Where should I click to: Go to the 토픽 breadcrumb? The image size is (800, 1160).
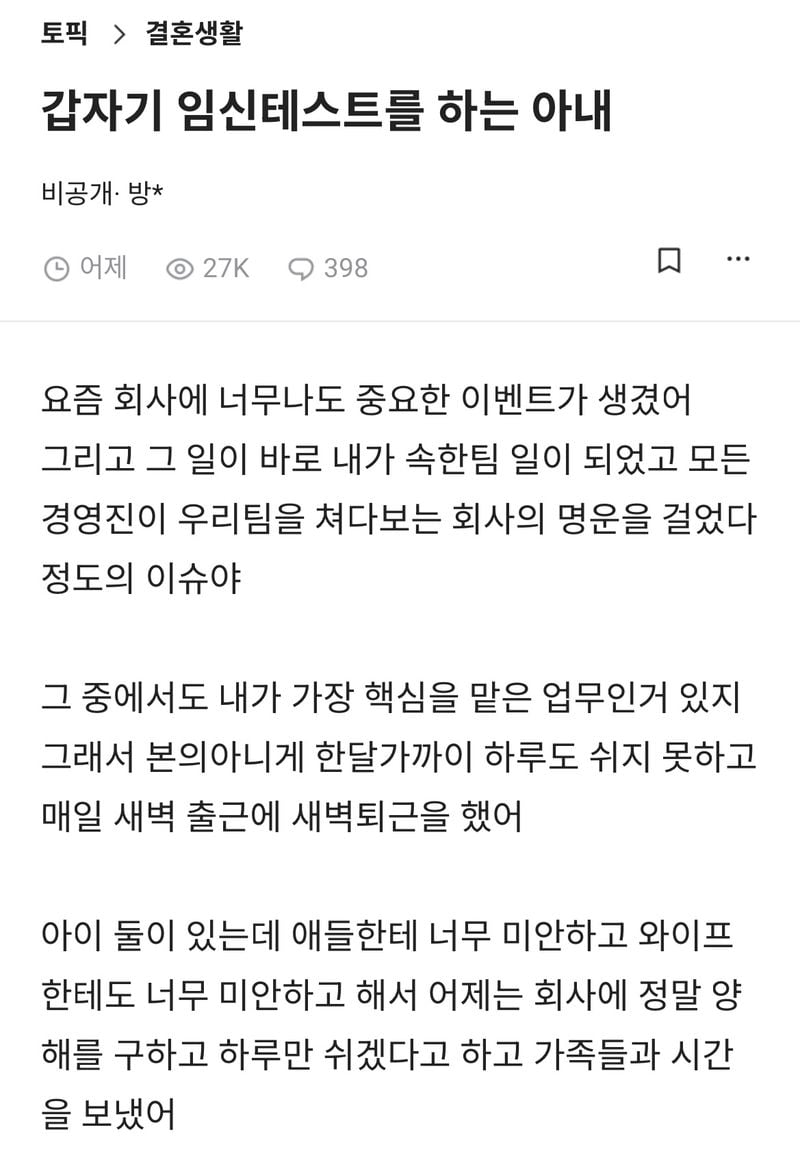click(x=64, y=34)
